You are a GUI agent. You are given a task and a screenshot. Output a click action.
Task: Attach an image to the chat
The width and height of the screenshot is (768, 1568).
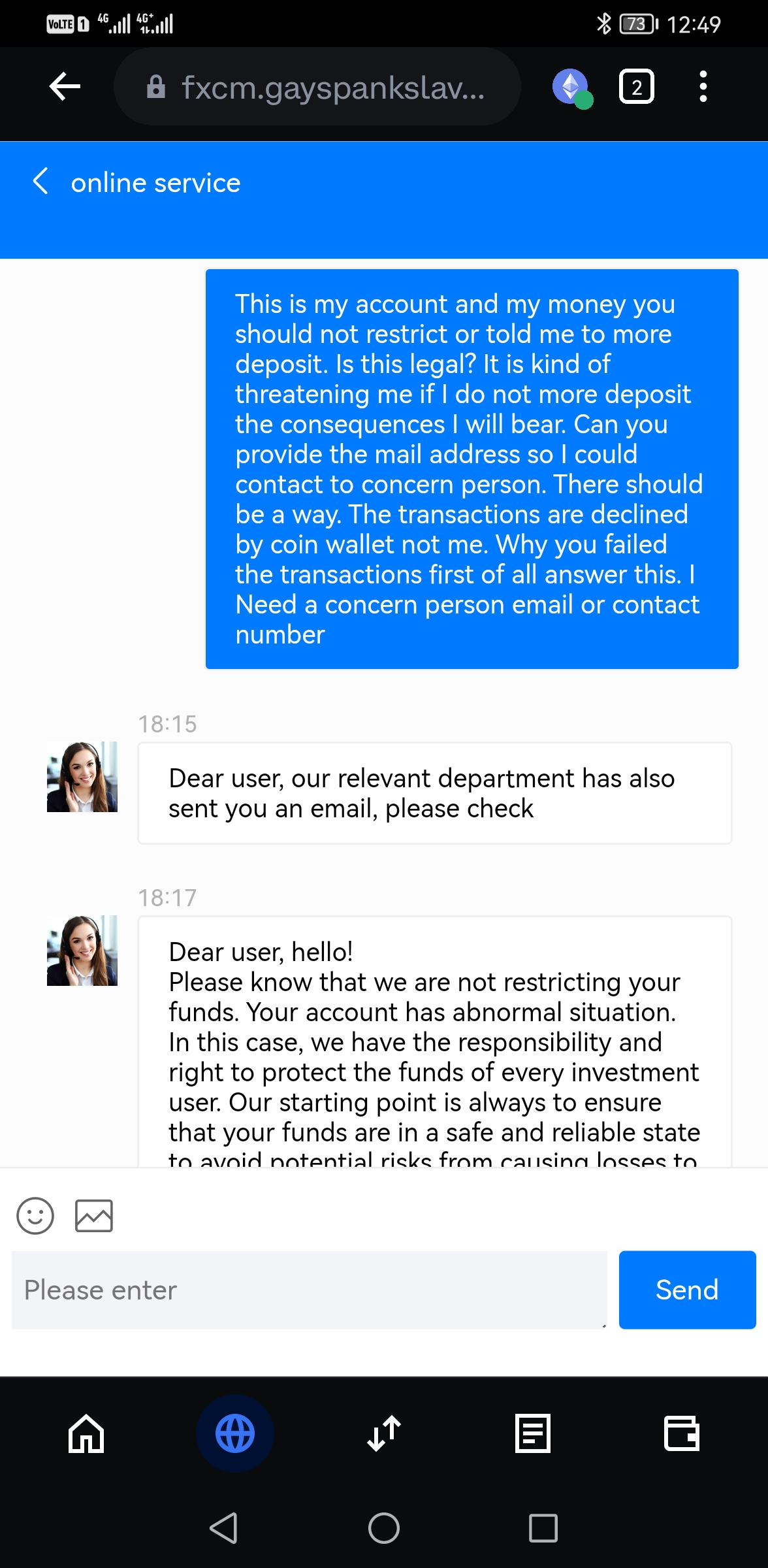(94, 1216)
